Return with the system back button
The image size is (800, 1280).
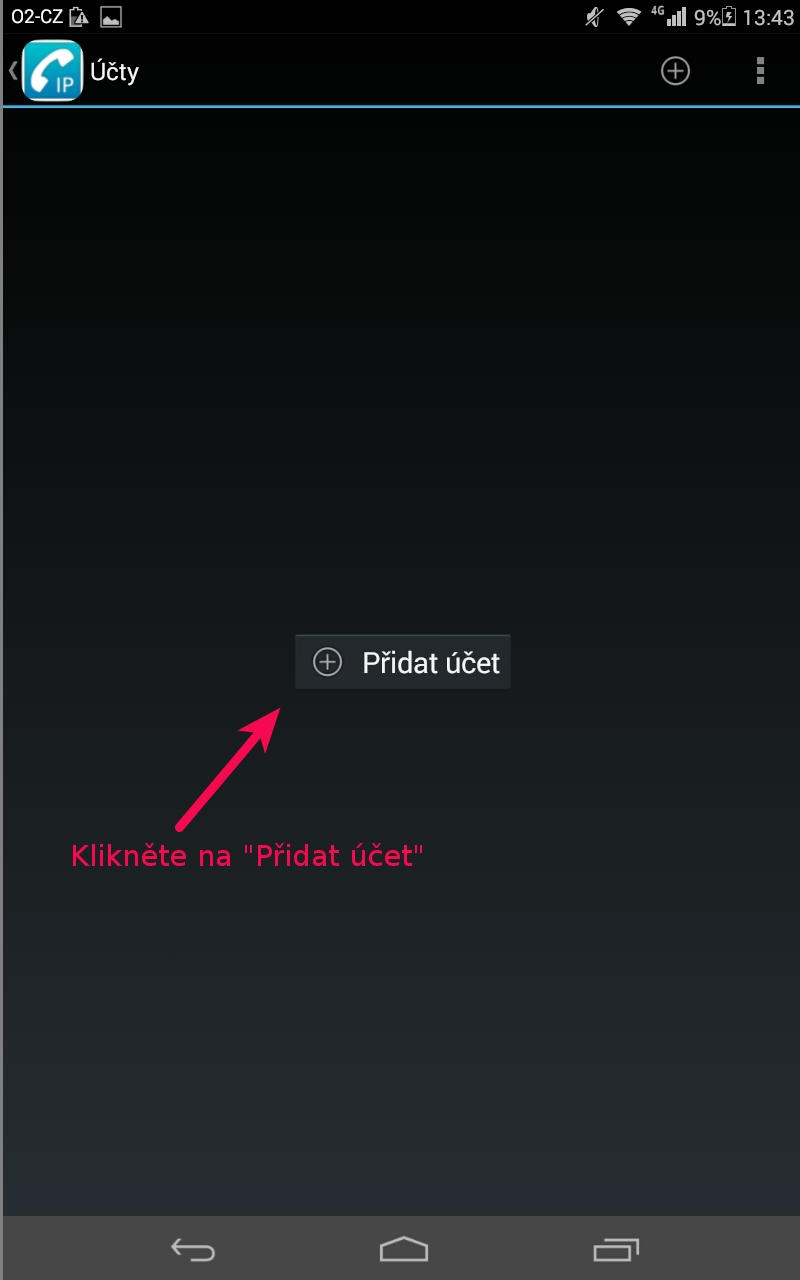pyautogui.click(x=193, y=1249)
